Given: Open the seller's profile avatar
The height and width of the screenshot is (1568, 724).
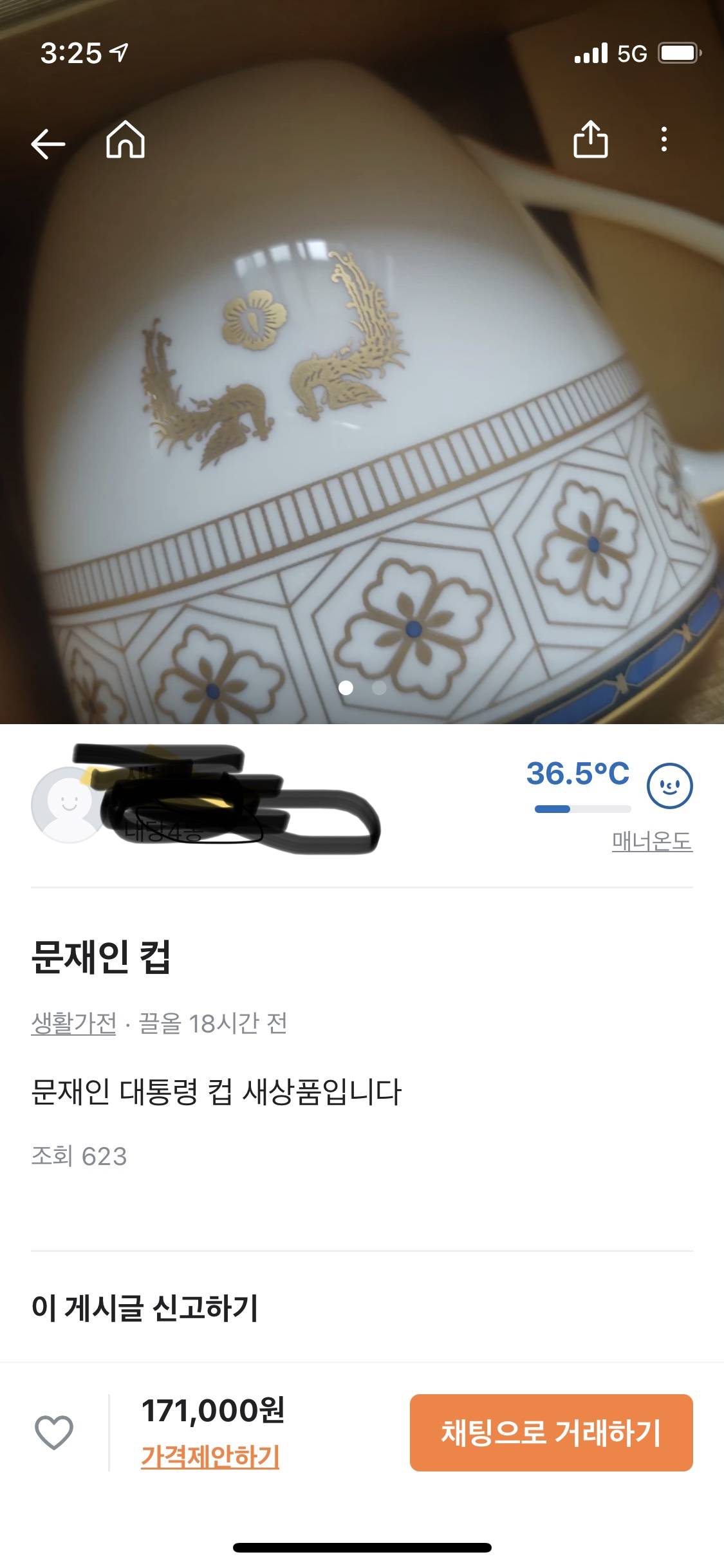Looking at the screenshot, I should 68,805.
